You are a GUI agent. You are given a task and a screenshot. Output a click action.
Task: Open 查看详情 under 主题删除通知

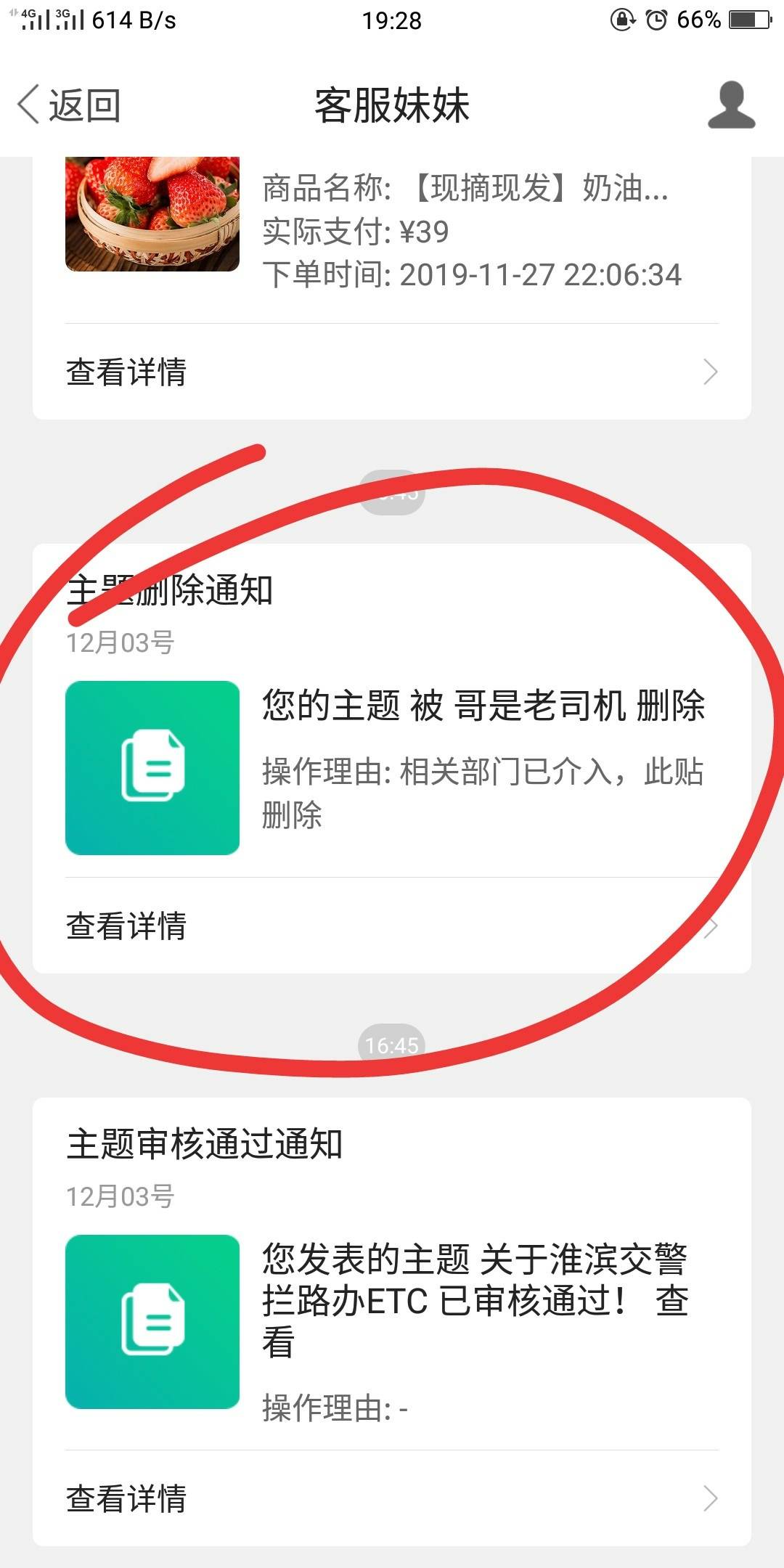point(392,926)
